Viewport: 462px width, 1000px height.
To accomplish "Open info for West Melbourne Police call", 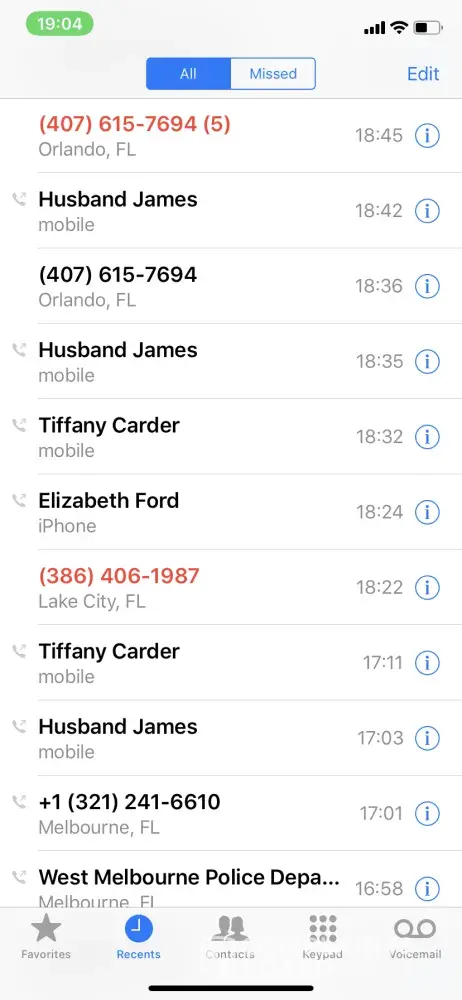I will point(428,888).
